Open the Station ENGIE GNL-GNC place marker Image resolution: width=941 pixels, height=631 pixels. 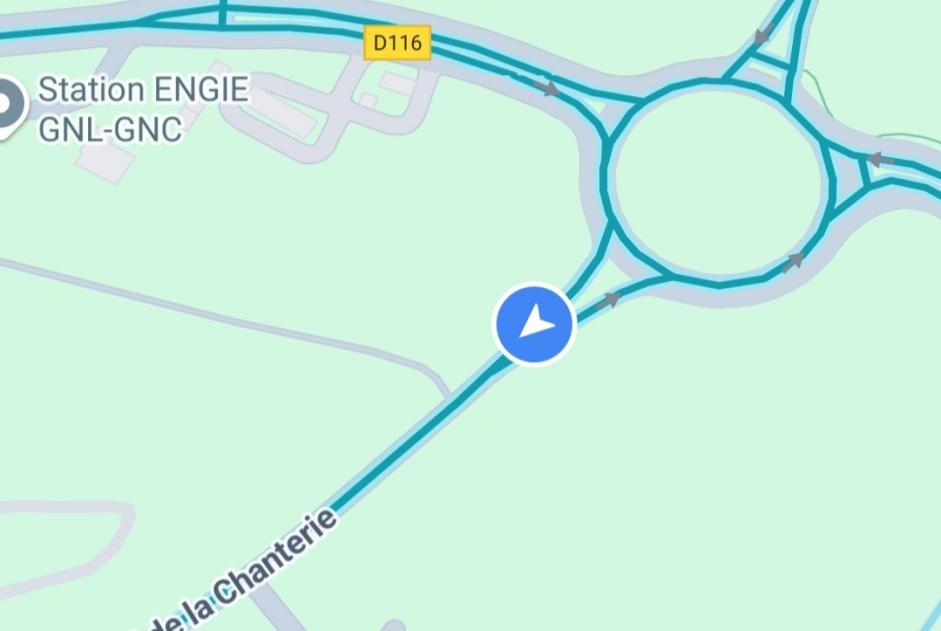click(10, 106)
